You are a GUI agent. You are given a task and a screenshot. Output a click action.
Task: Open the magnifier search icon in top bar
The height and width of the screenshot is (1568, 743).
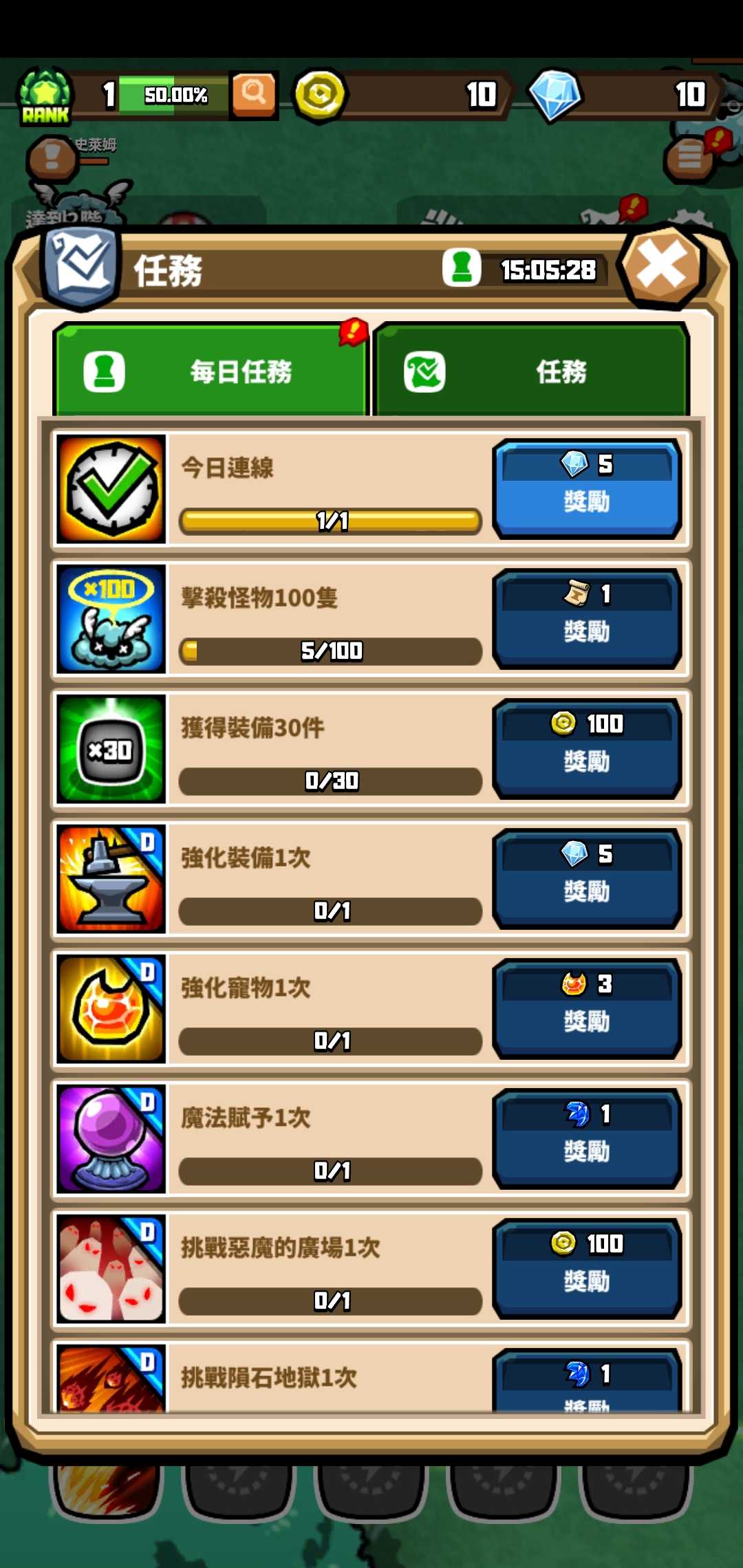pos(252,94)
